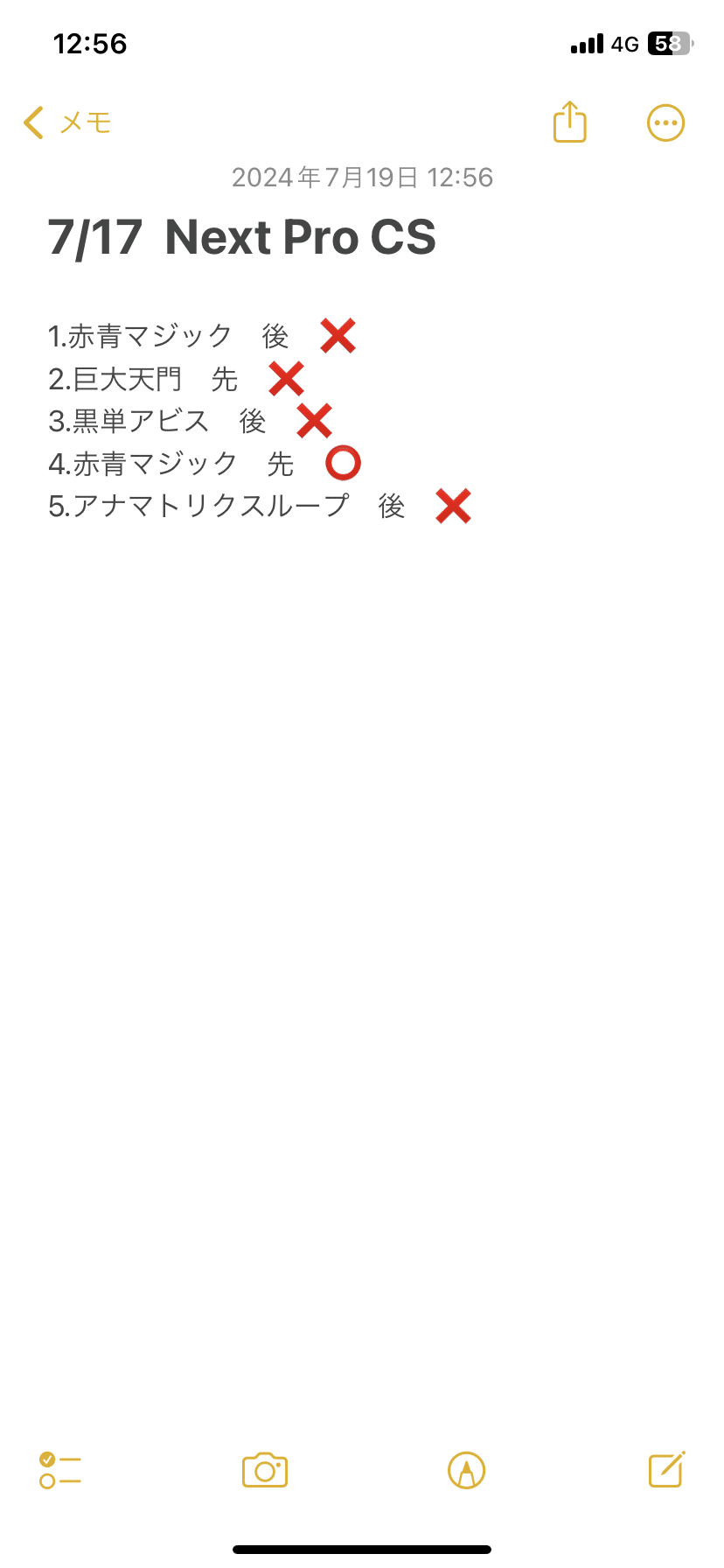The width and height of the screenshot is (724, 1568).
Task: Tap the chevron next to メモ
Action: click(x=32, y=122)
